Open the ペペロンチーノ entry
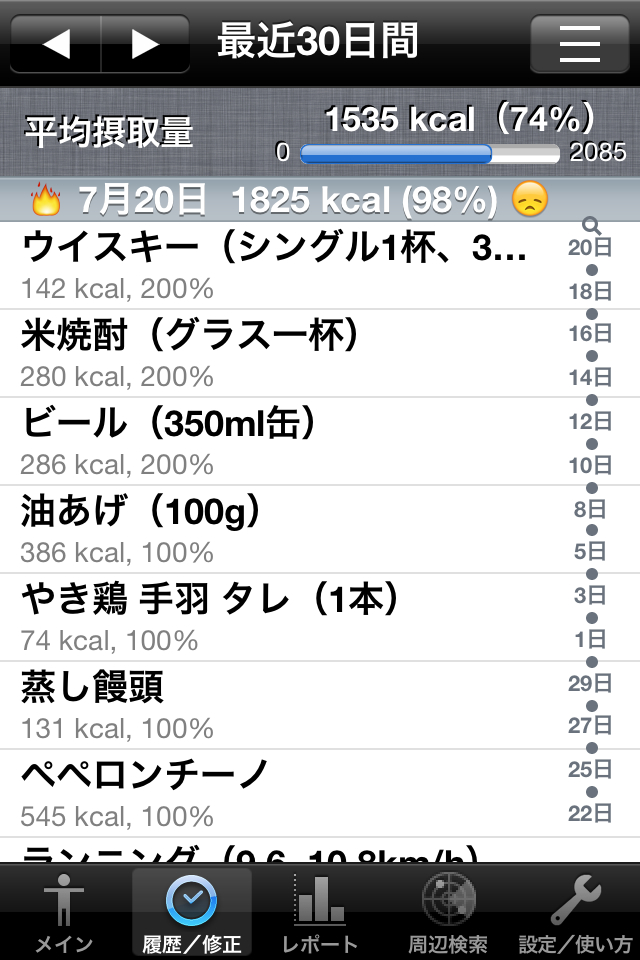Viewport: 640px width, 960px height. 280,793
